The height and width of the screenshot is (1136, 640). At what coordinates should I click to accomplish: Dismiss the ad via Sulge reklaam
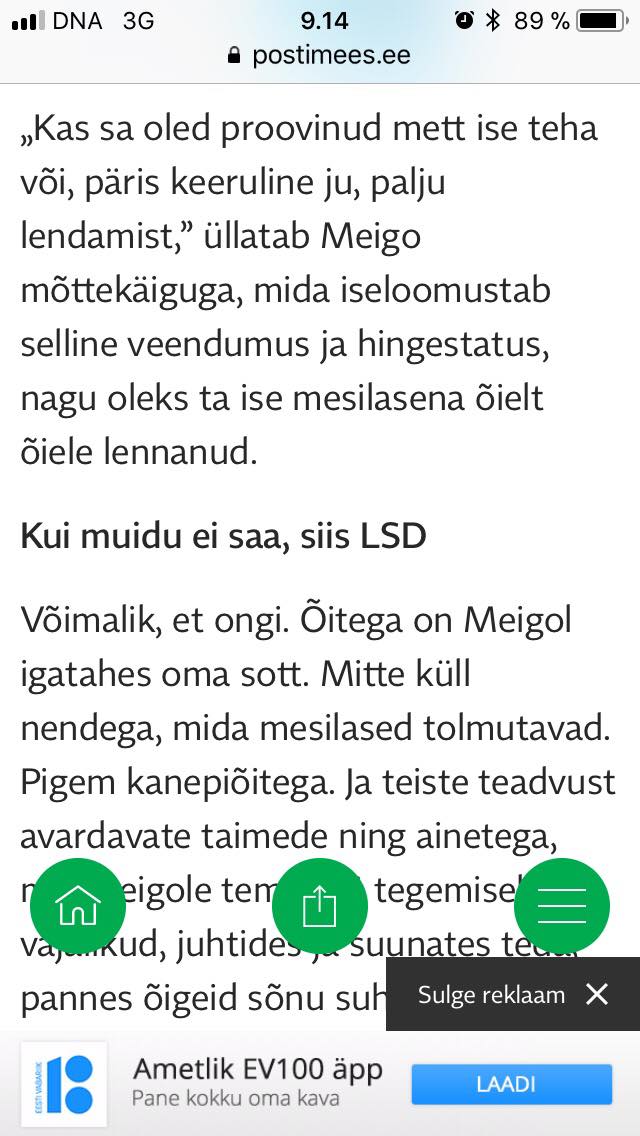coord(512,994)
